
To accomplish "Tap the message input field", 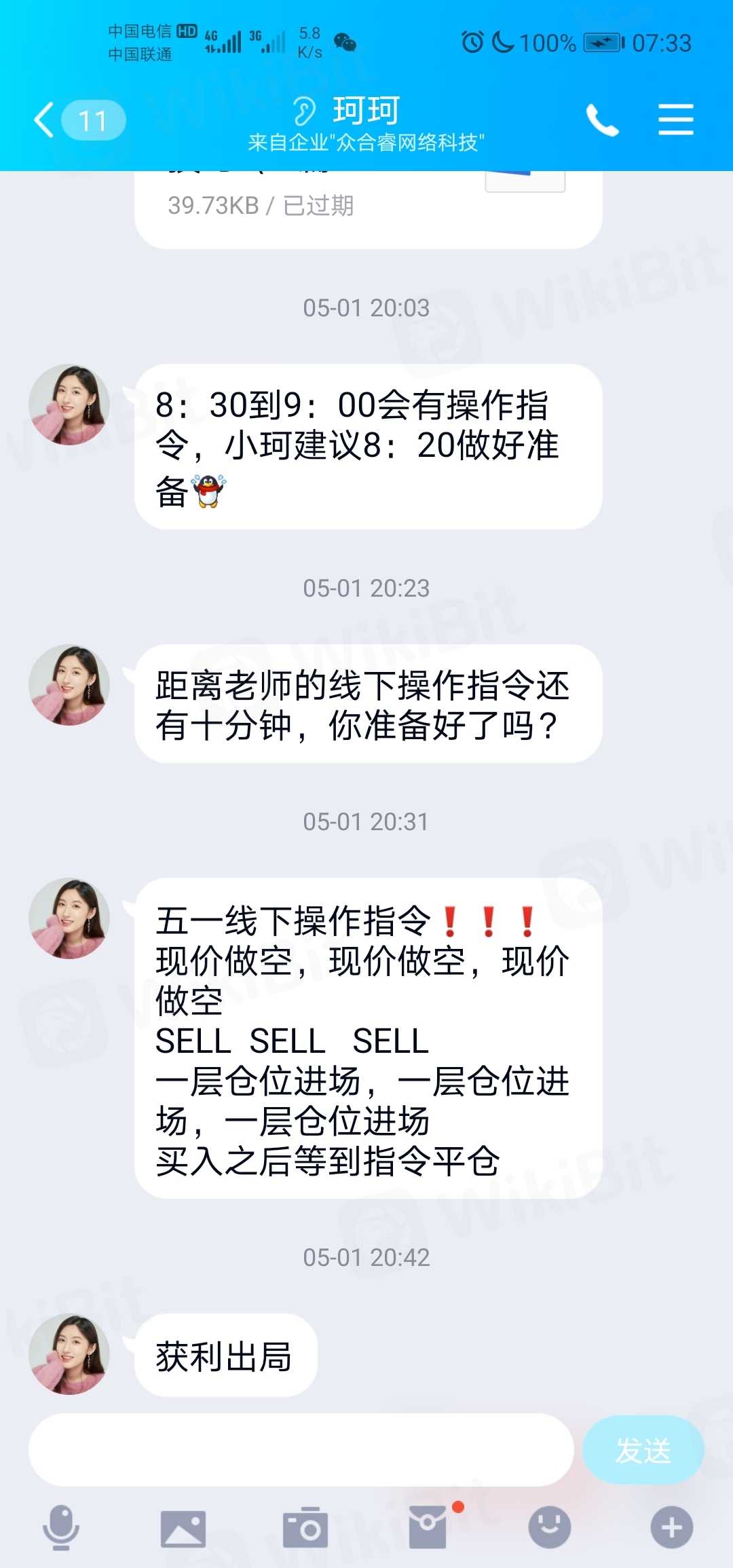I will [301, 1449].
